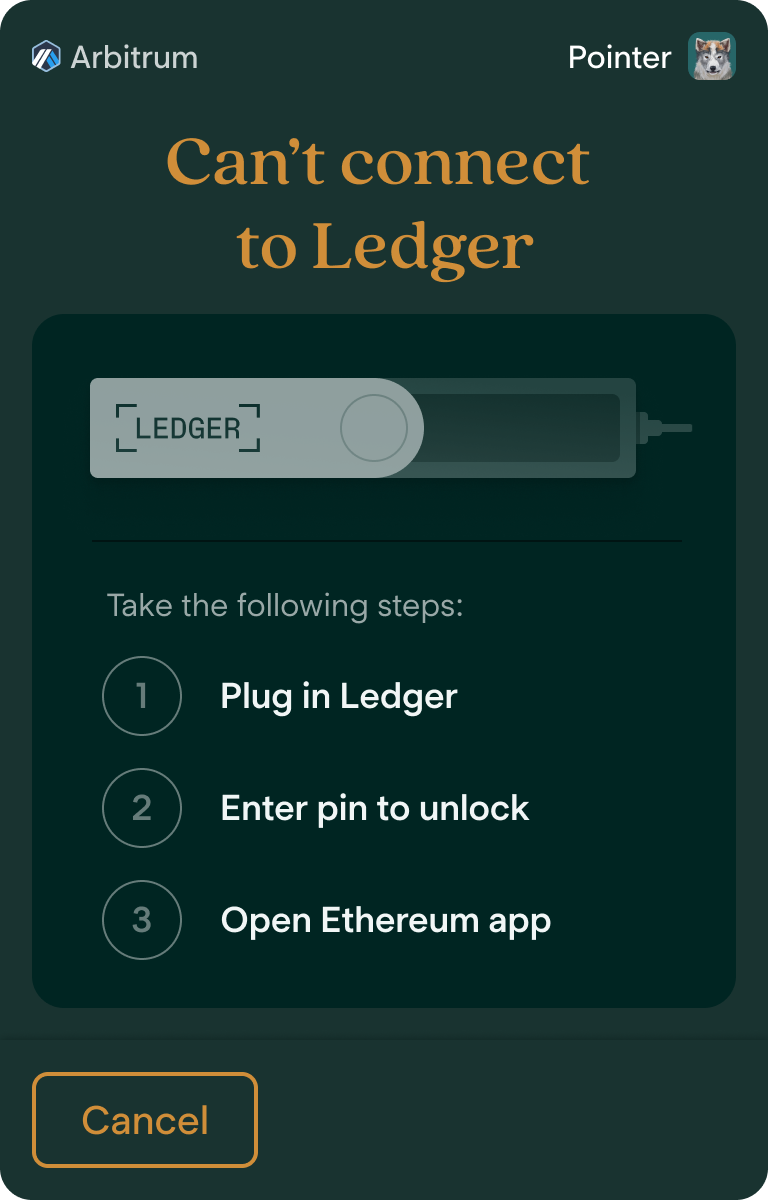Select the LEDGER label on the device graphic
Viewport: 768px width, 1200px height.
(190, 427)
